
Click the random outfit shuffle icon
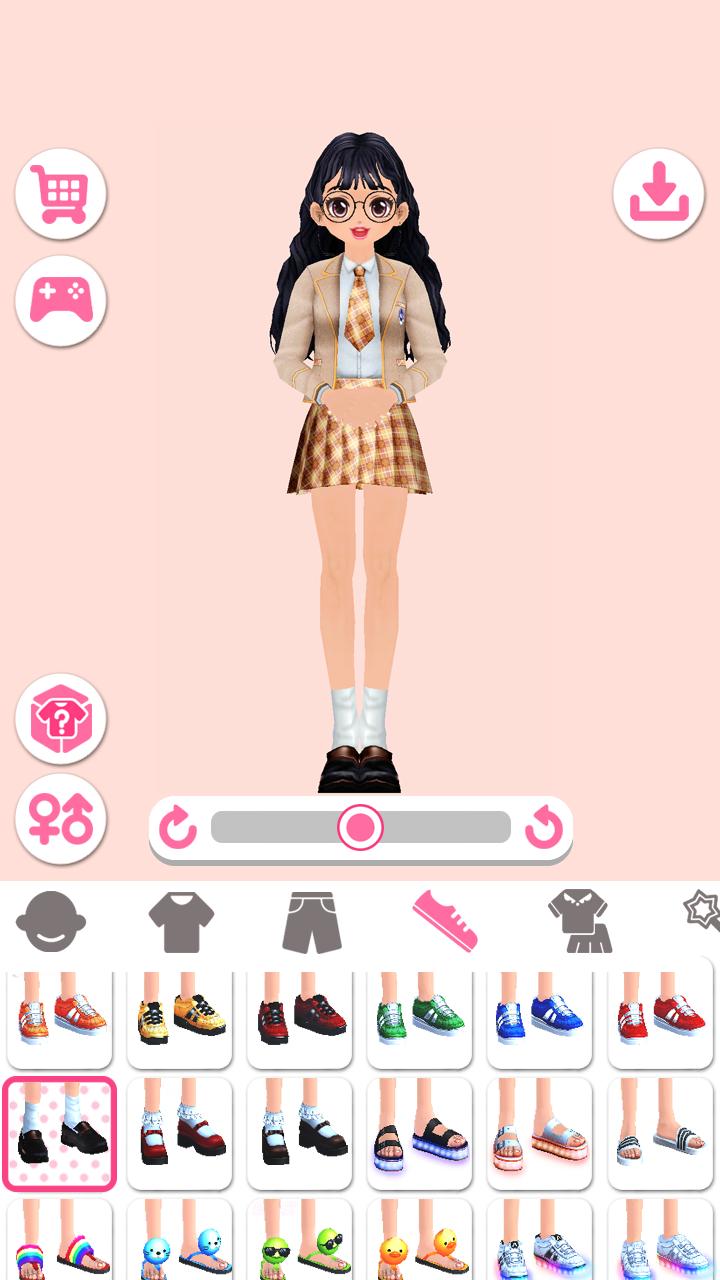click(x=60, y=717)
